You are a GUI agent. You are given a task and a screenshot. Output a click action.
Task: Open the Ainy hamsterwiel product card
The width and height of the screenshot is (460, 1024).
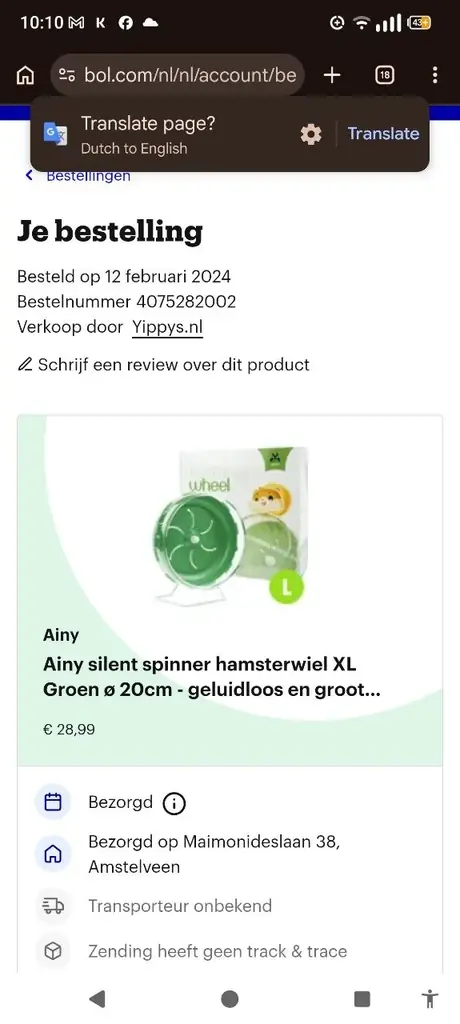click(230, 590)
